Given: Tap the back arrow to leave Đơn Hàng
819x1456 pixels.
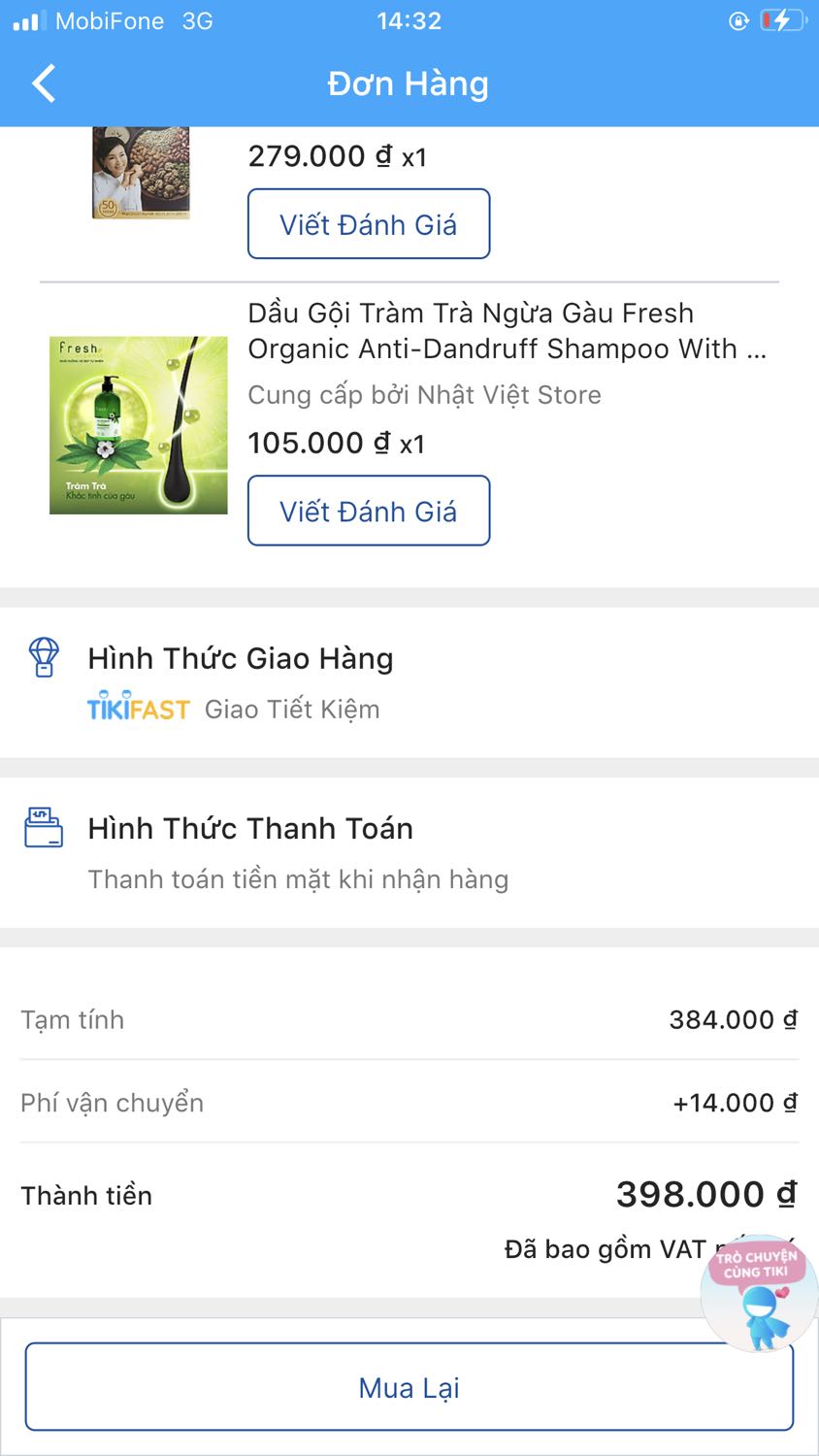Looking at the screenshot, I should point(43,83).
